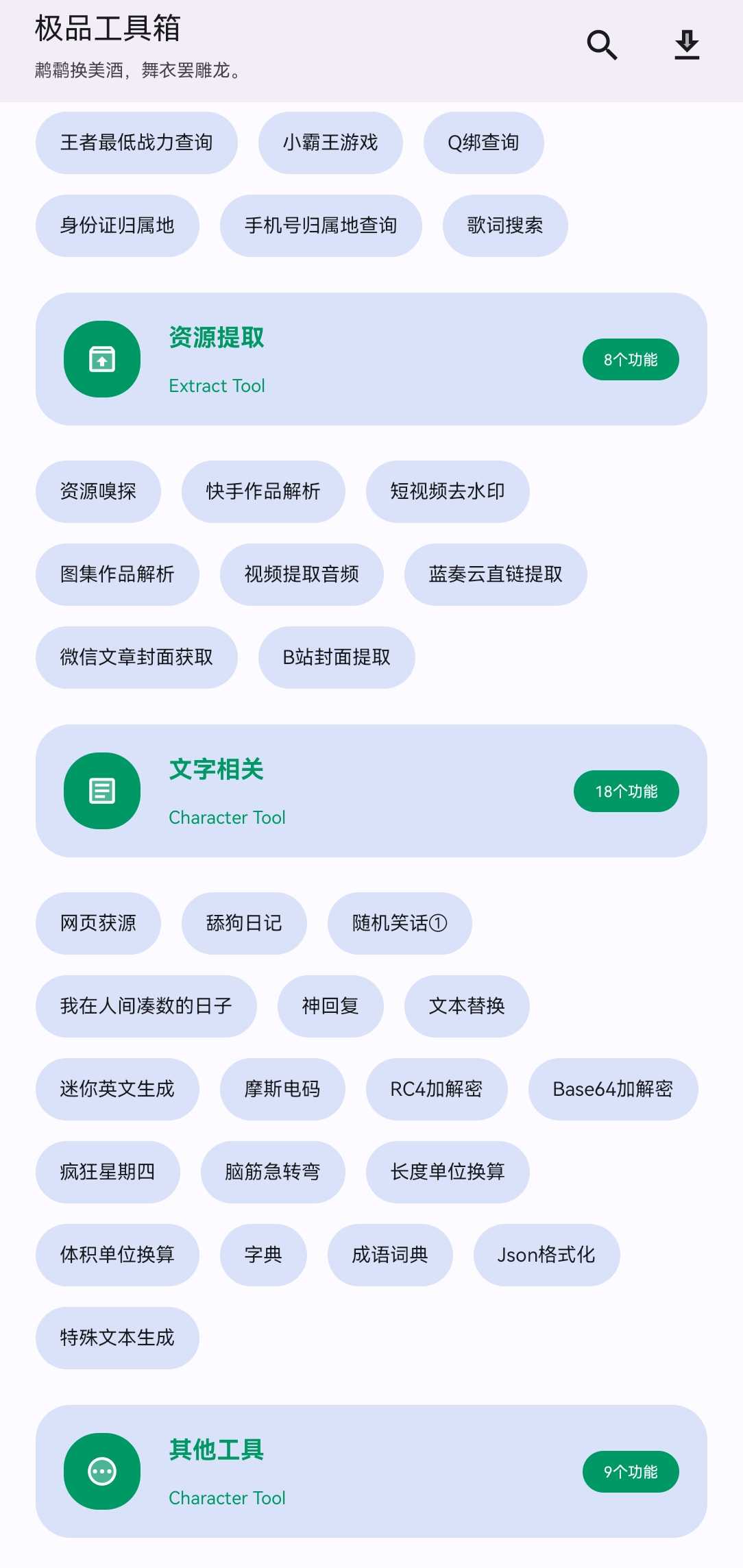Choose 短视频去水印
This screenshot has width=743, height=1568.
point(448,491)
